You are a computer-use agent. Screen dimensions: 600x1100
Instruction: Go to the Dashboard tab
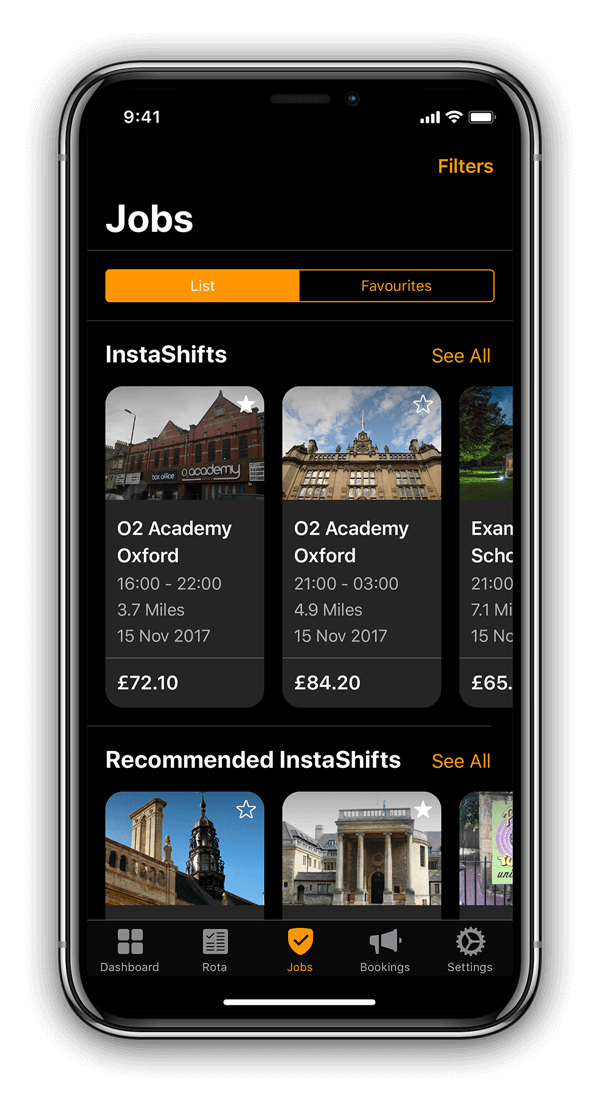pos(130,950)
